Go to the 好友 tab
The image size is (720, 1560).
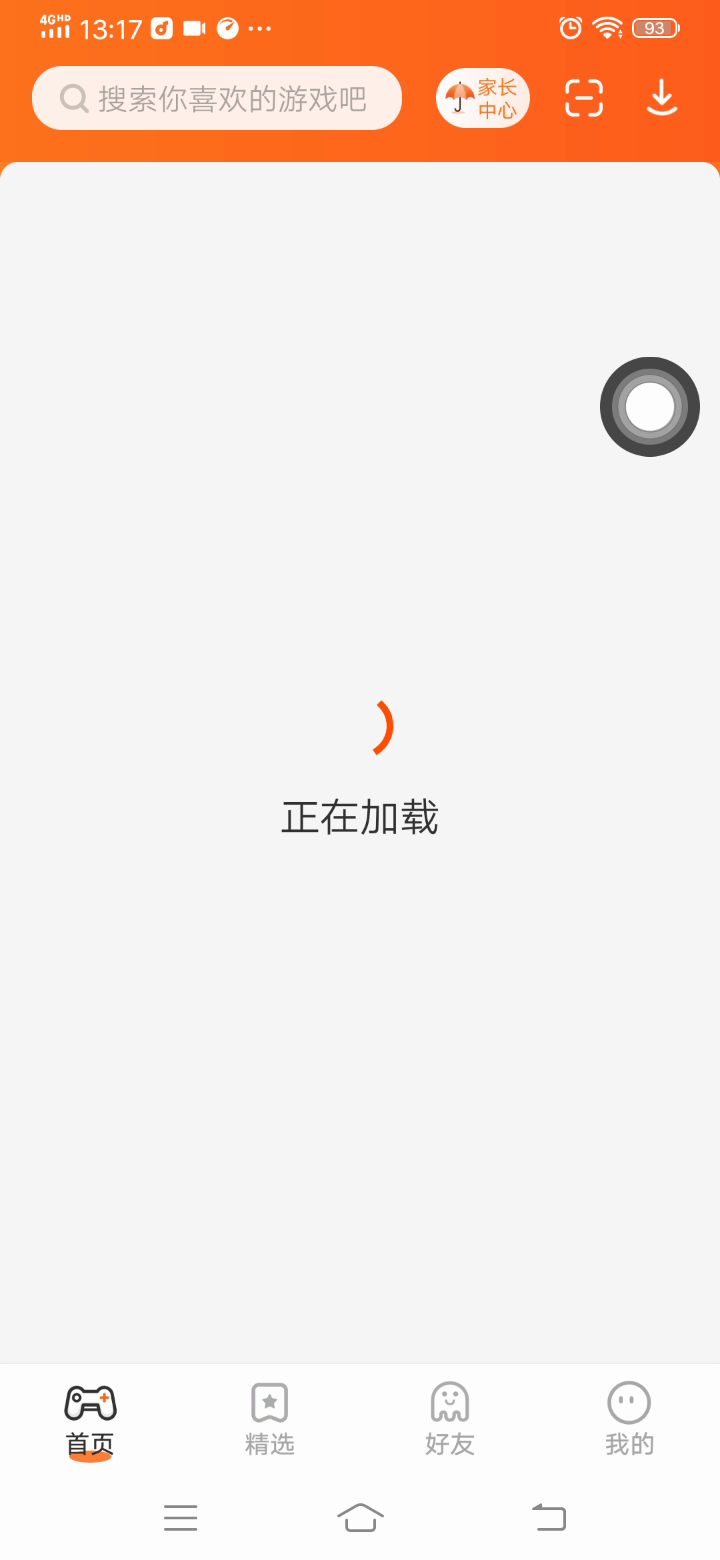click(x=450, y=1419)
